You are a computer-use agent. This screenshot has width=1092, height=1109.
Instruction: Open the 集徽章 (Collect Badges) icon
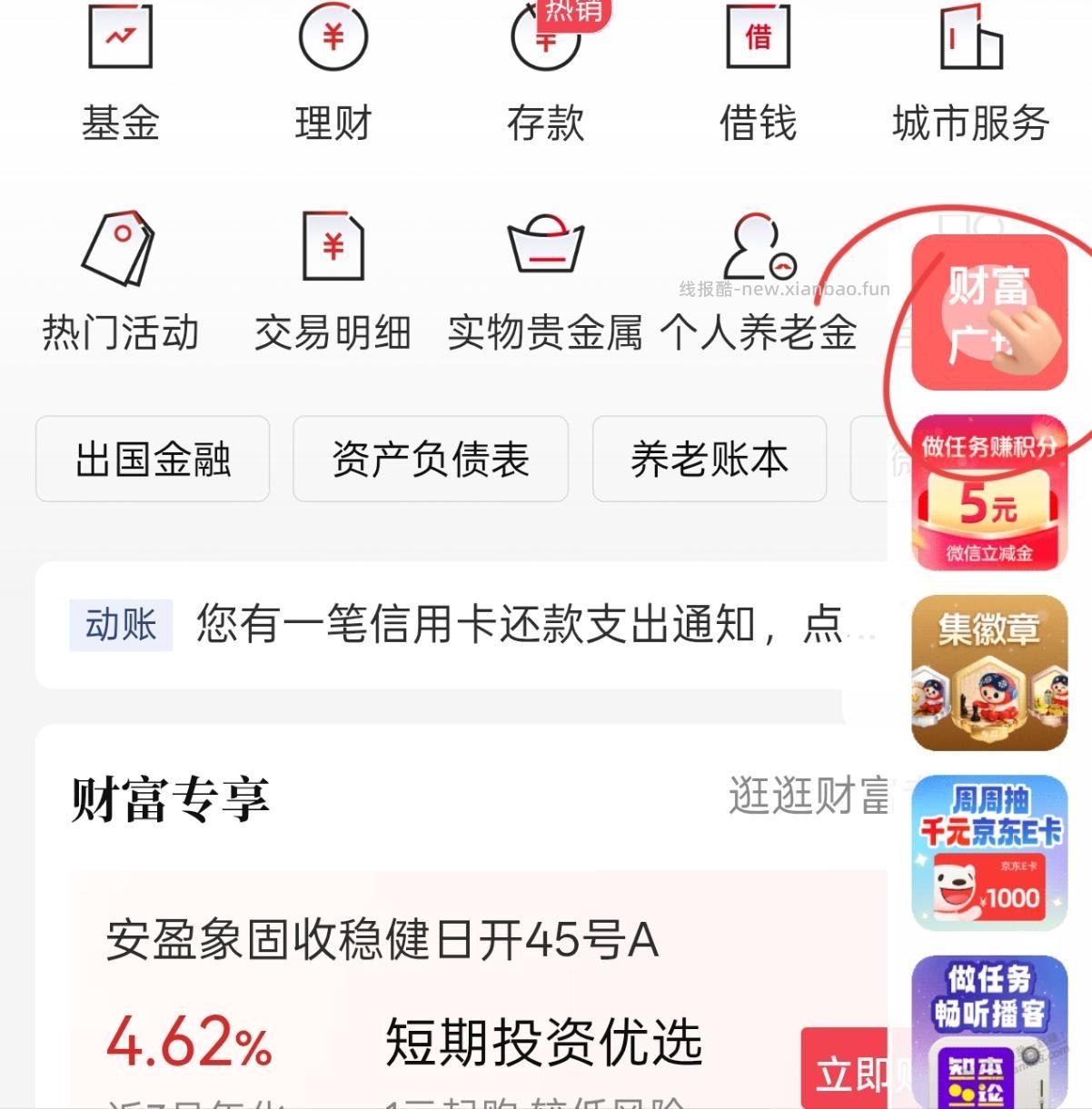tap(988, 672)
